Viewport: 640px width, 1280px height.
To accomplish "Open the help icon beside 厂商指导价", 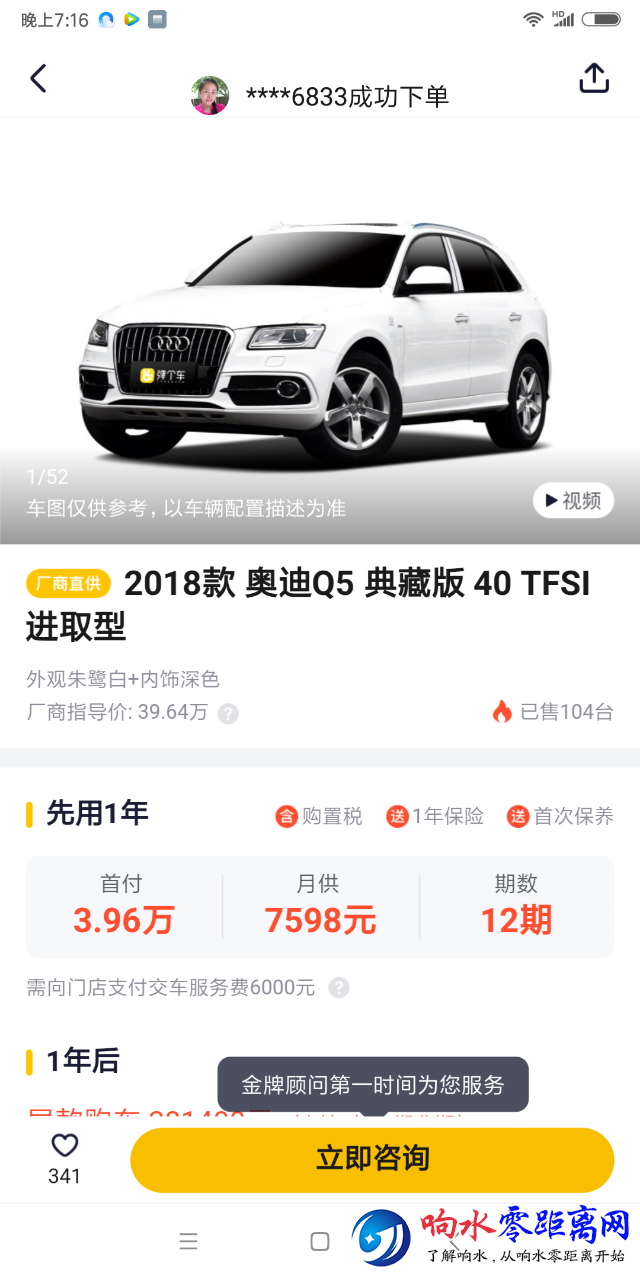I will click(x=229, y=713).
